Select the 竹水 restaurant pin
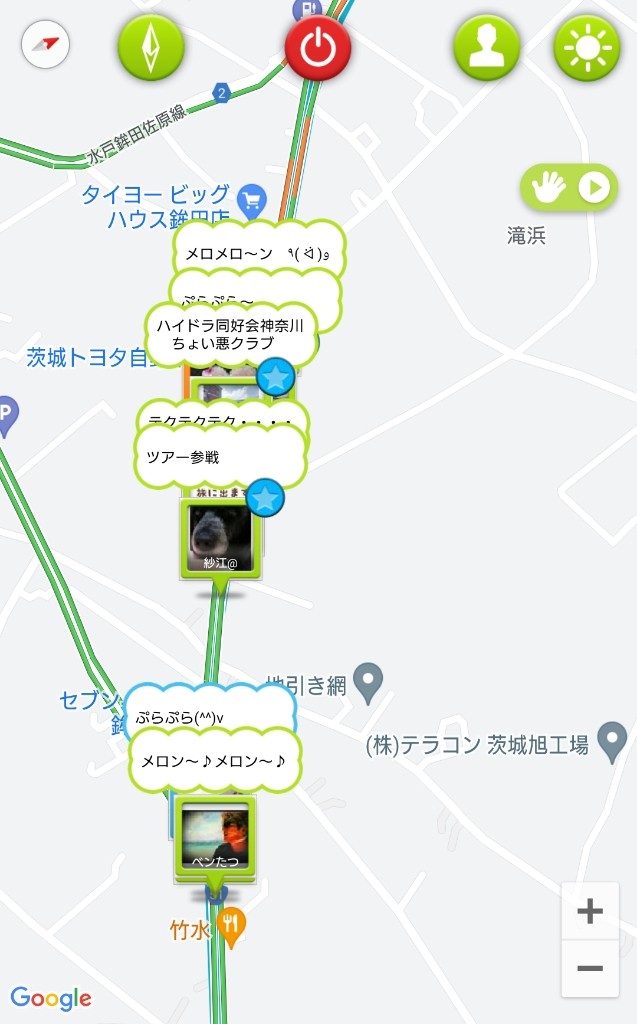Image resolution: width=637 pixels, height=1024 pixels. tap(232, 927)
